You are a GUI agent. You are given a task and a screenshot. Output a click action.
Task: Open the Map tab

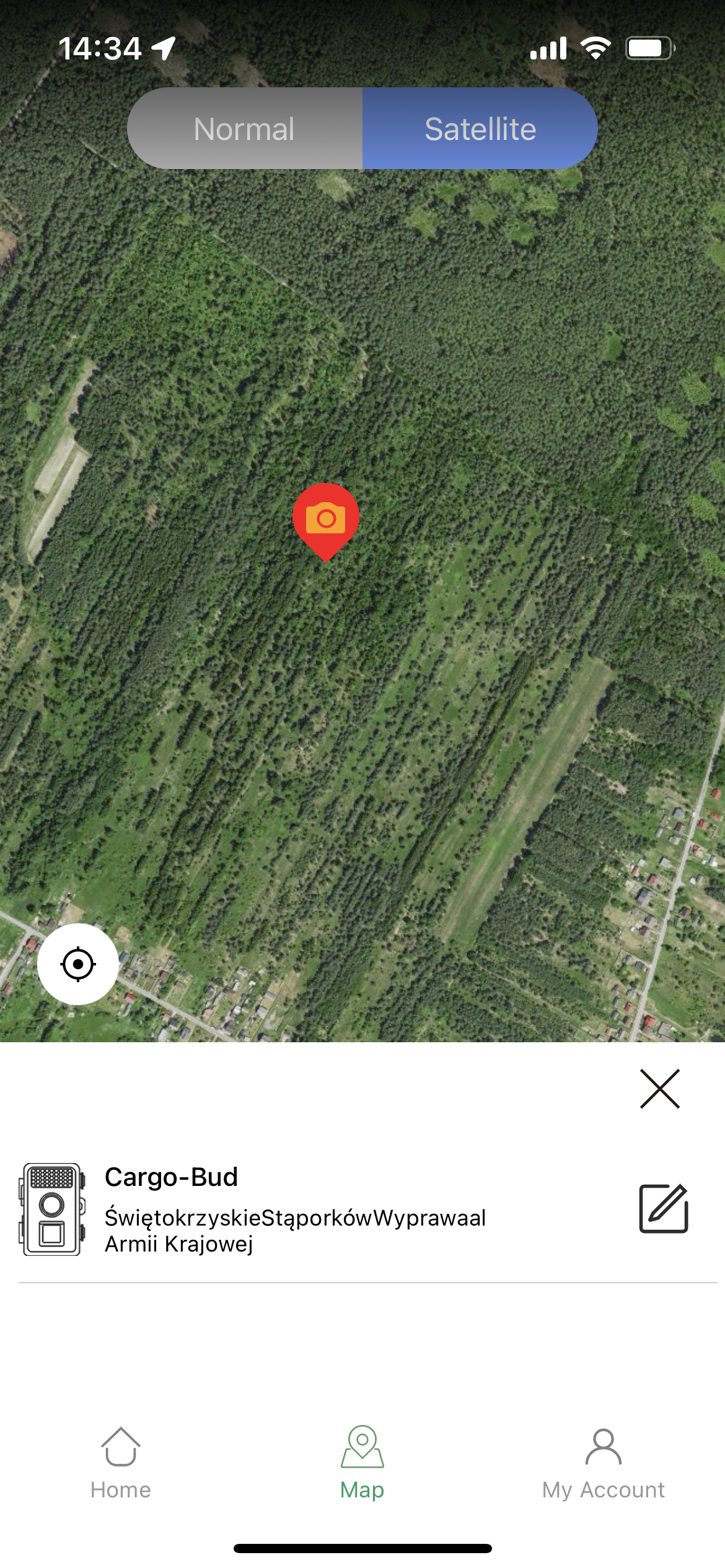click(362, 1463)
